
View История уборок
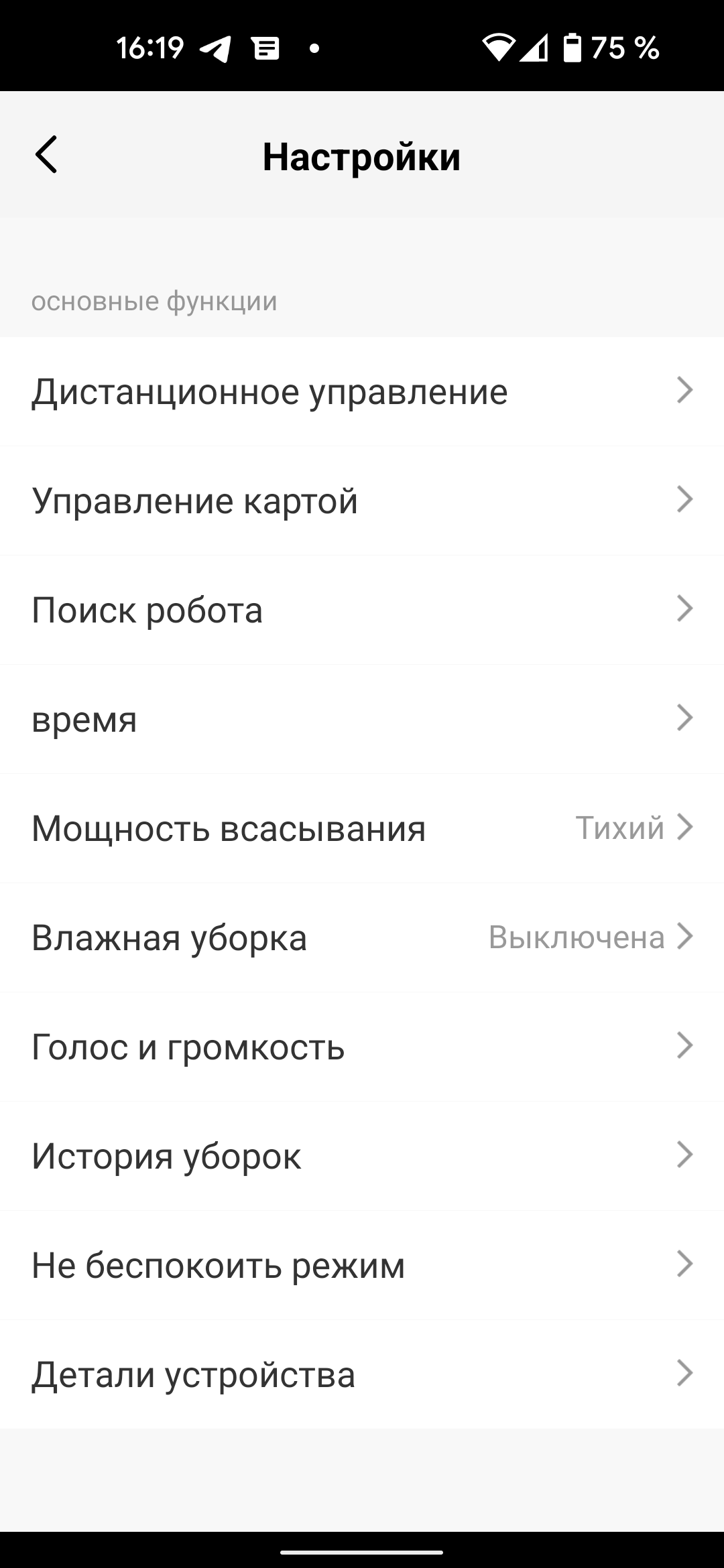(x=362, y=1156)
